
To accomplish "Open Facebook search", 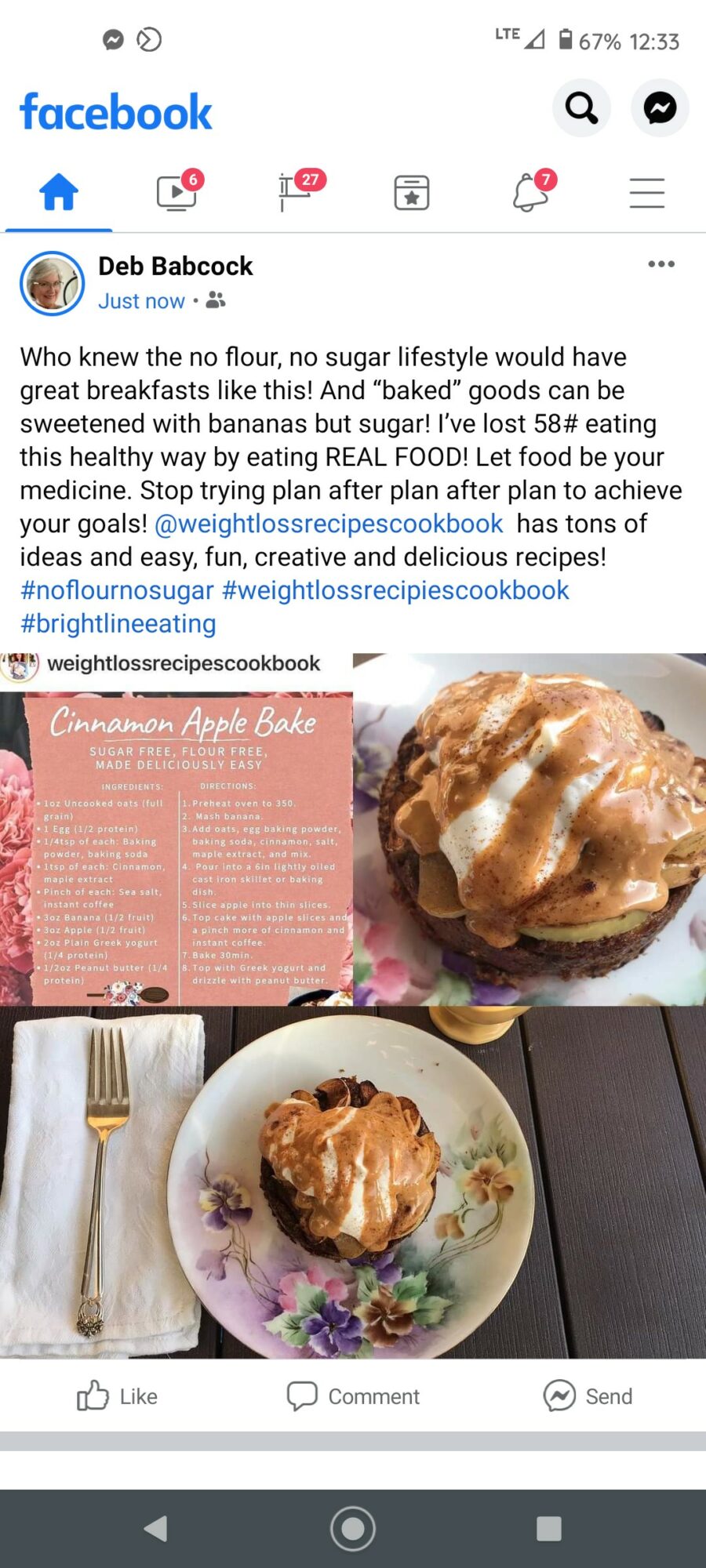I will click(x=581, y=108).
